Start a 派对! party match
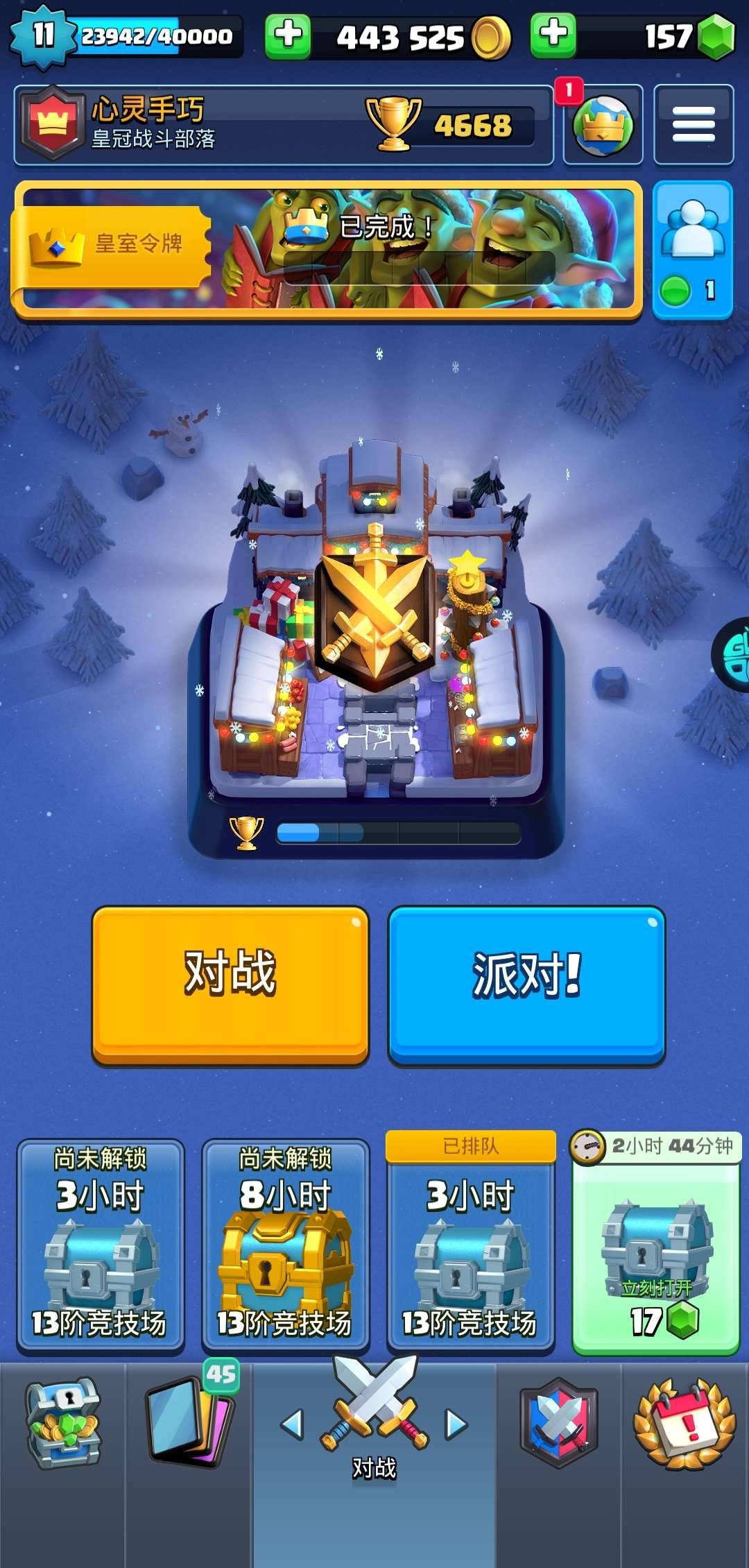 (526, 984)
